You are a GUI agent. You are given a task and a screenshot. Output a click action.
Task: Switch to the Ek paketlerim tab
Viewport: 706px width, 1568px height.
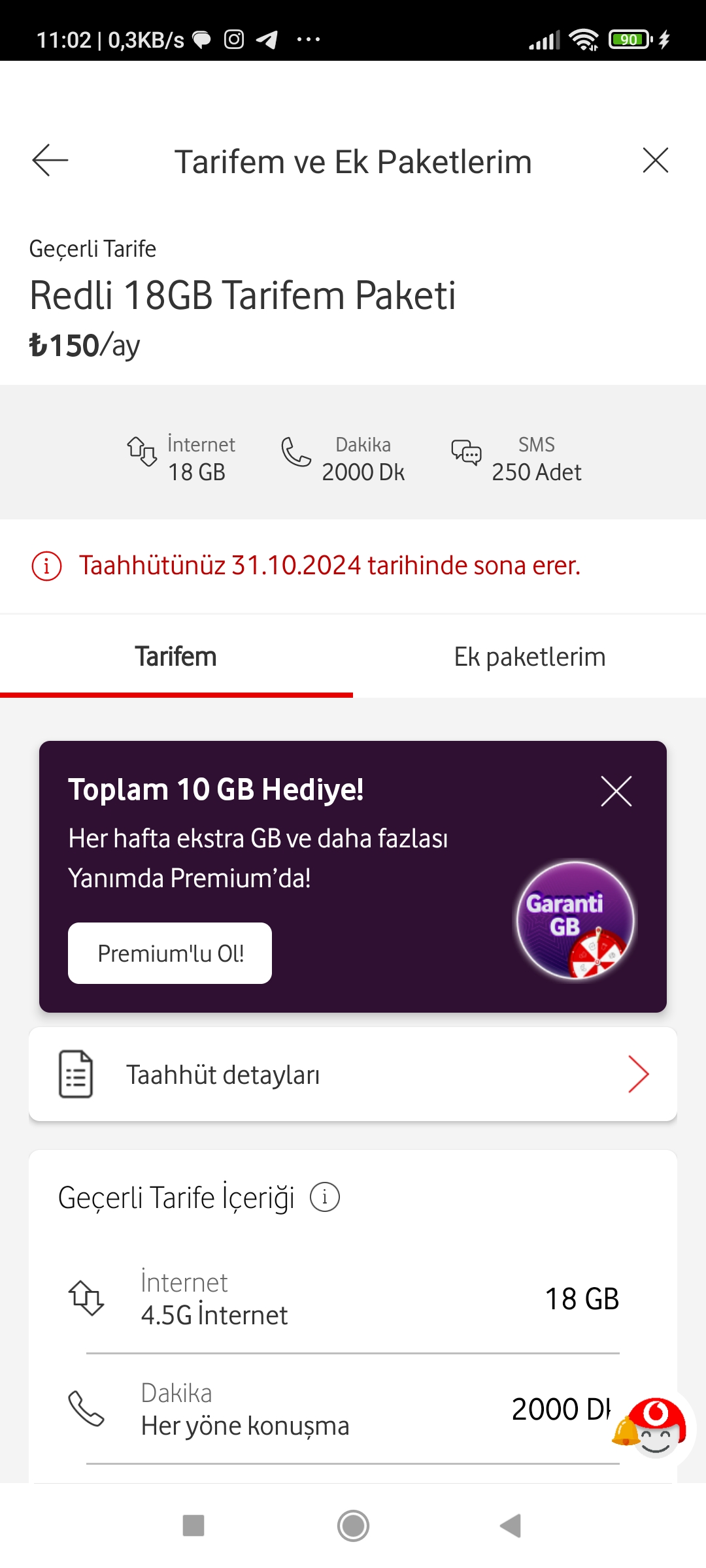[x=529, y=657]
